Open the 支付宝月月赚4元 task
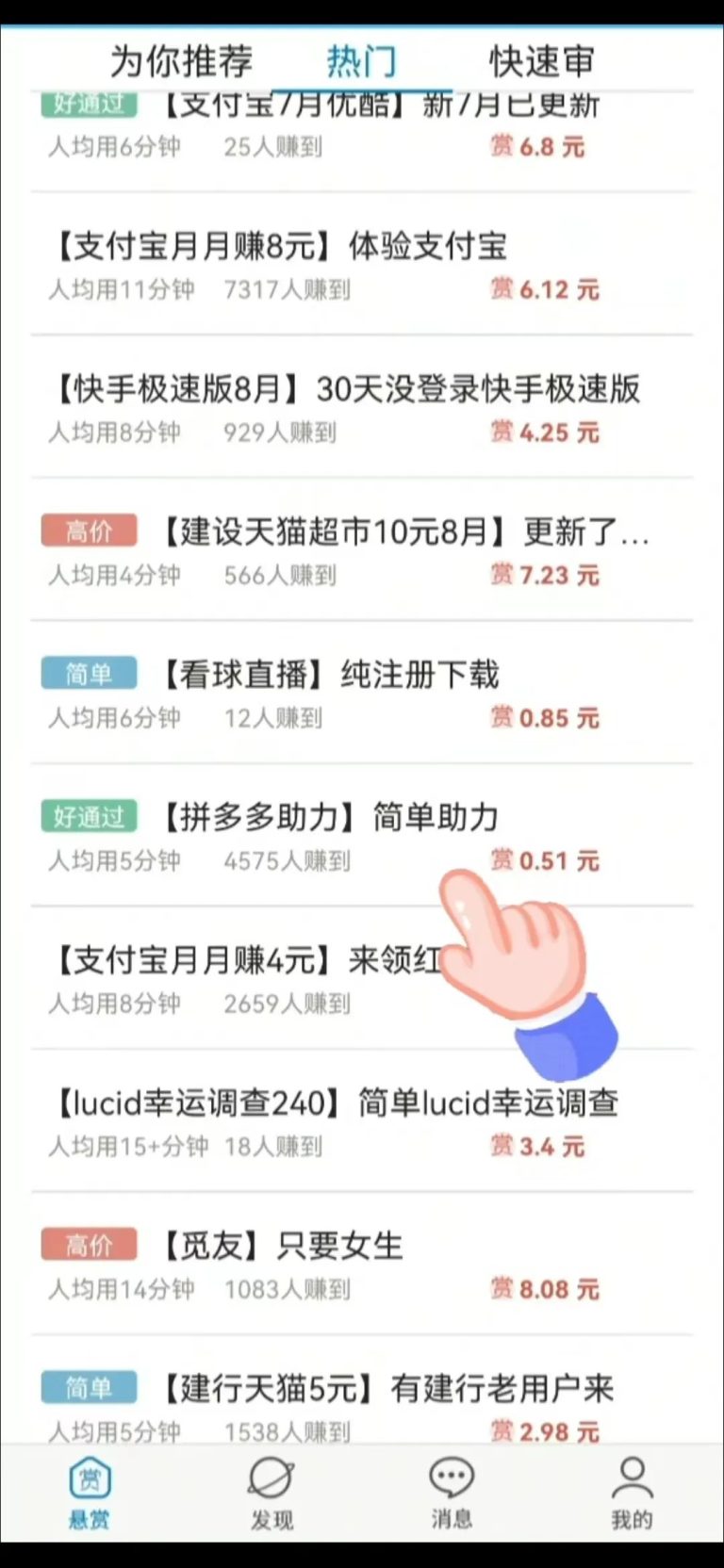Image resolution: width=724 pixels, height=1568 pixels. (245, 960)
